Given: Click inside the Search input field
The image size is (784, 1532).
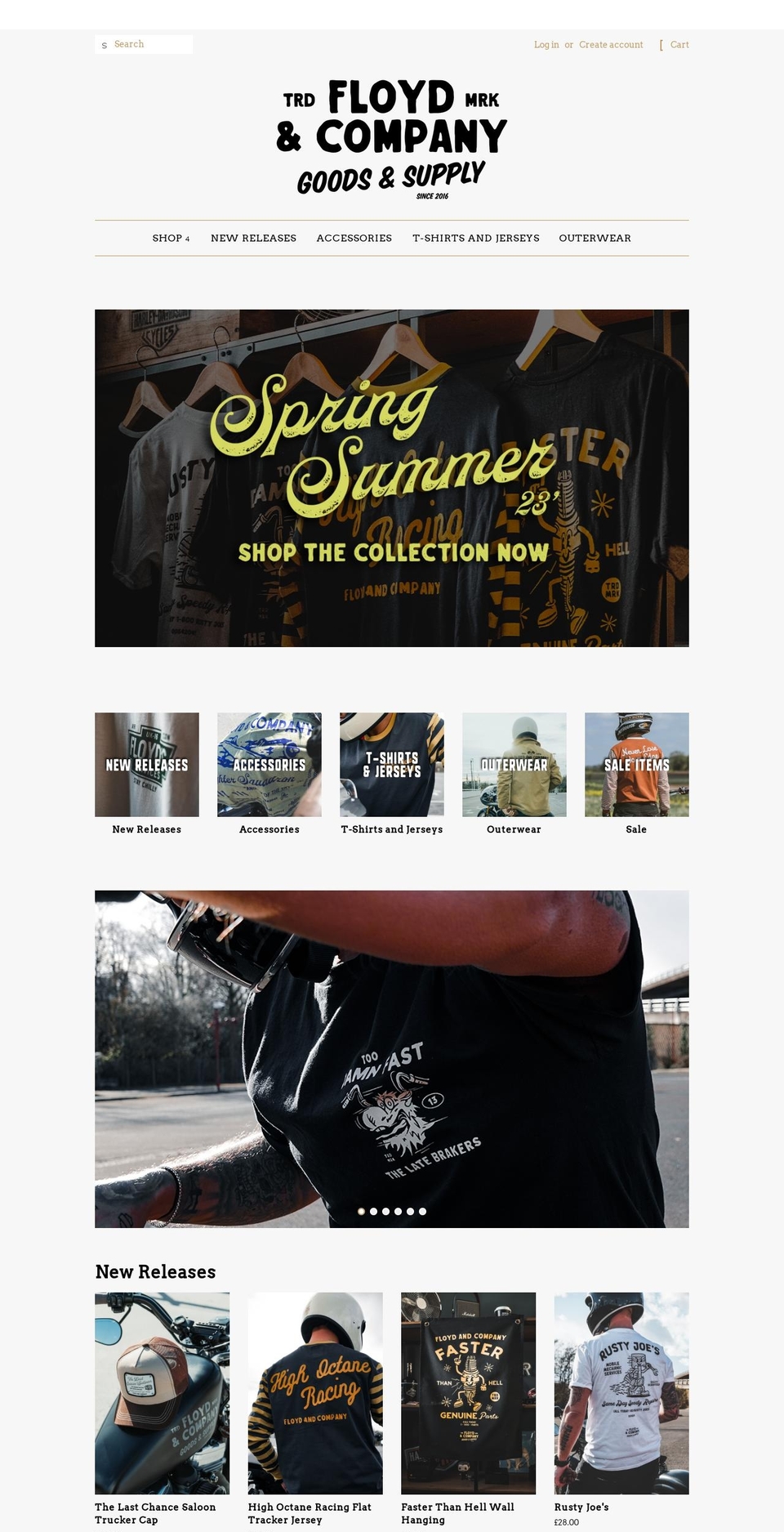Looking at the screenshot, I should pos(151,44).
